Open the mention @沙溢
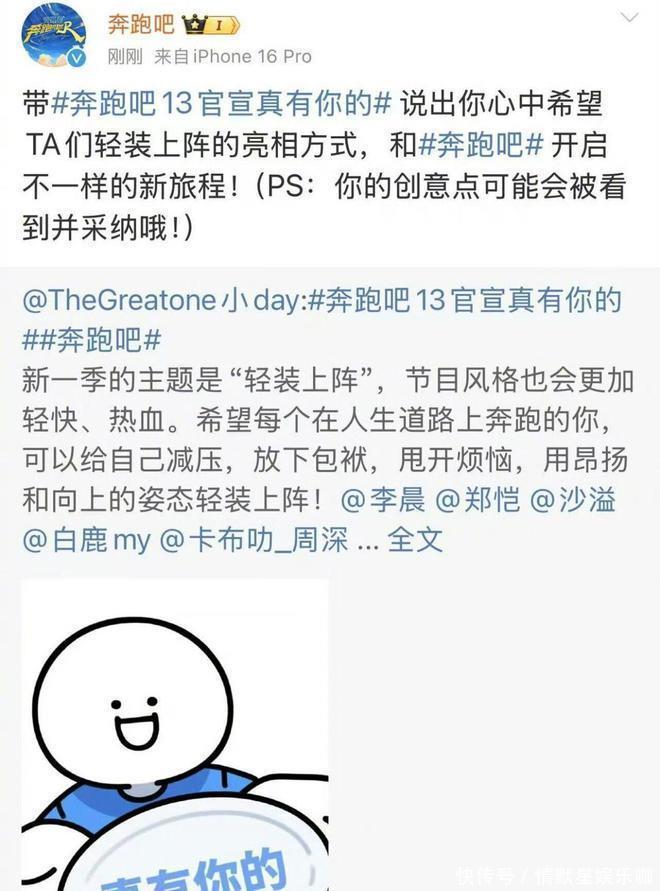 pos(572,500)
